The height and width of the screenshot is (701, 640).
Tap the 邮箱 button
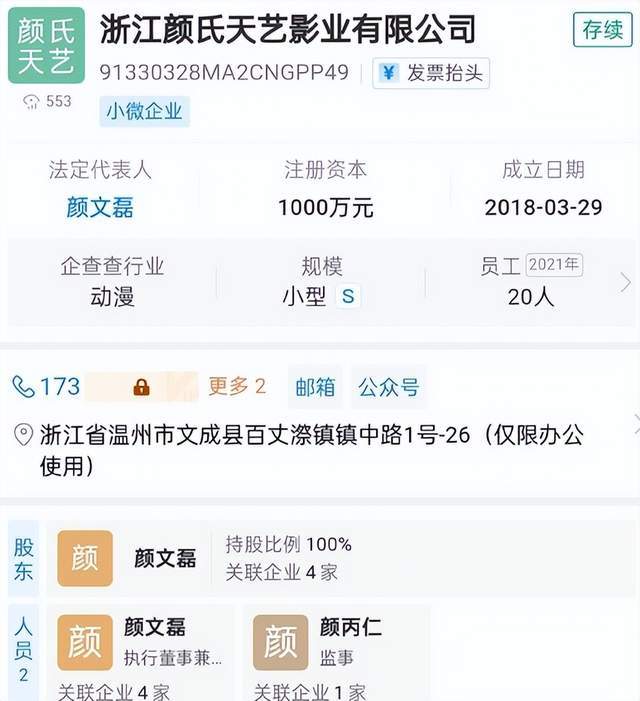pyautogui.click(x=315, y=387)
